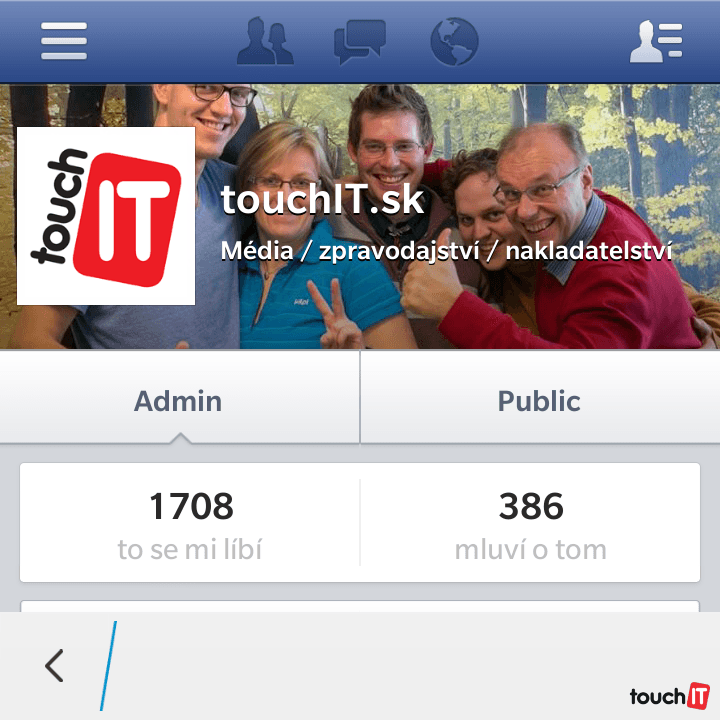Image resolution: width=720 pixels, height=720 pixels.
Task: Open the touchIT profile picture
Action: point(106,216)
